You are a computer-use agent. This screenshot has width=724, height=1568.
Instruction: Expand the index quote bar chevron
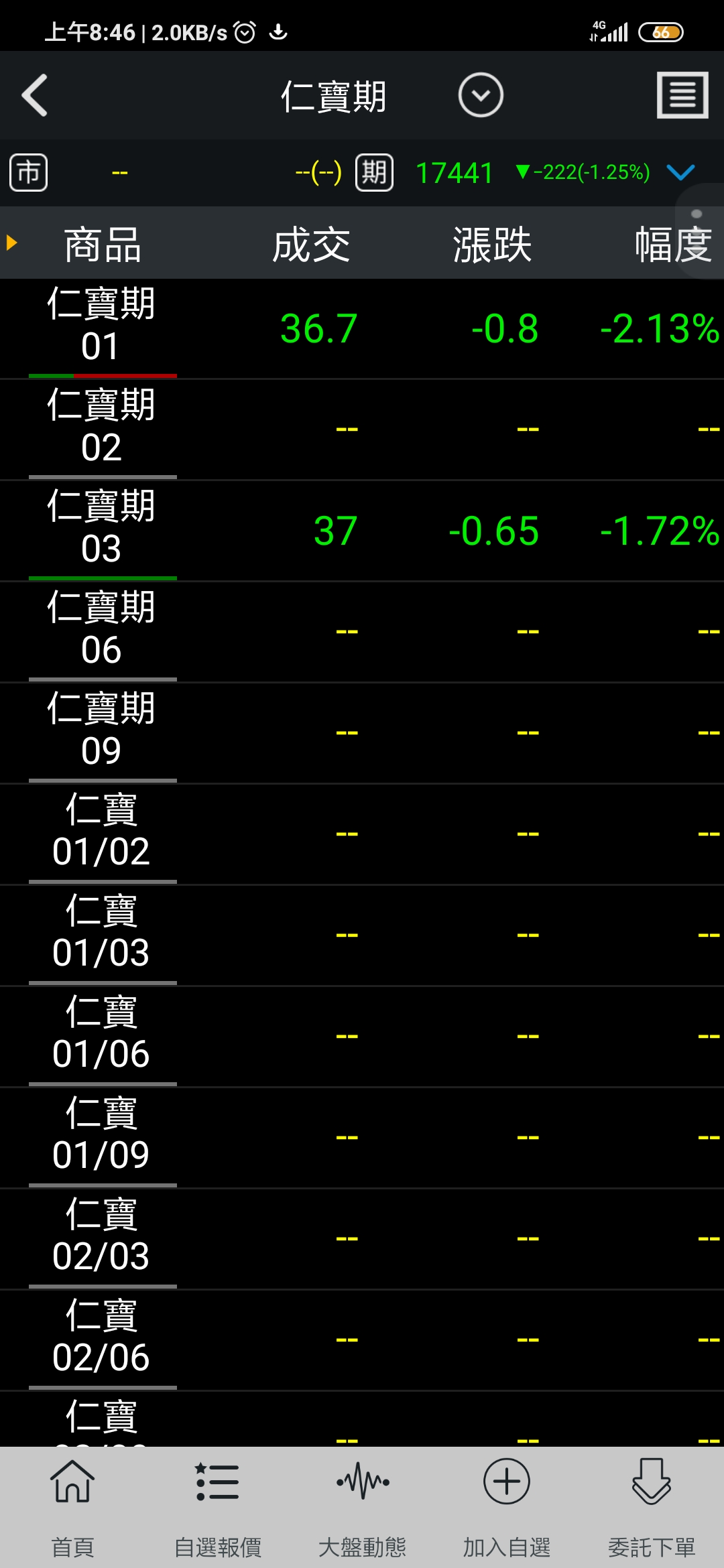681,173
